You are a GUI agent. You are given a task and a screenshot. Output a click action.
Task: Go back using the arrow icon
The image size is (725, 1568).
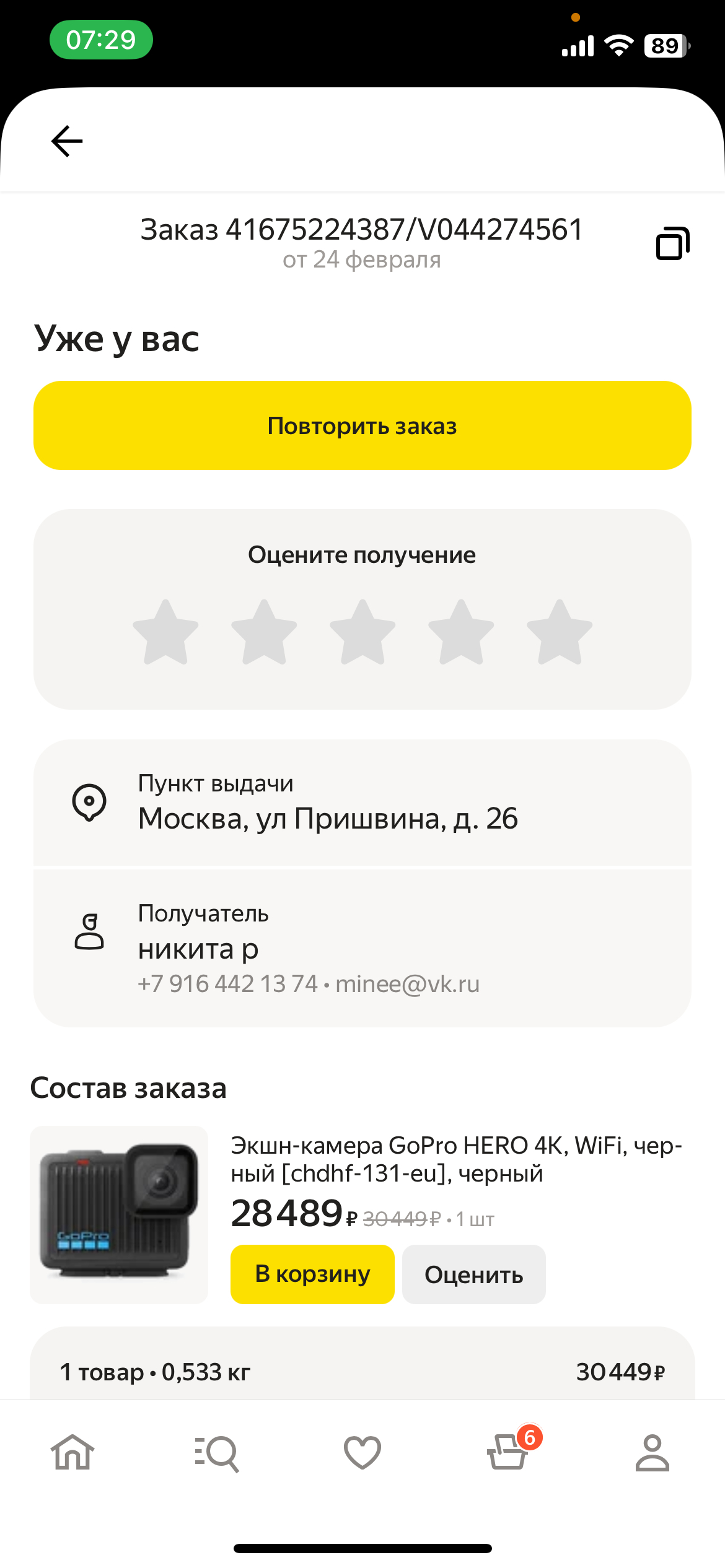(x=67, y=141)
